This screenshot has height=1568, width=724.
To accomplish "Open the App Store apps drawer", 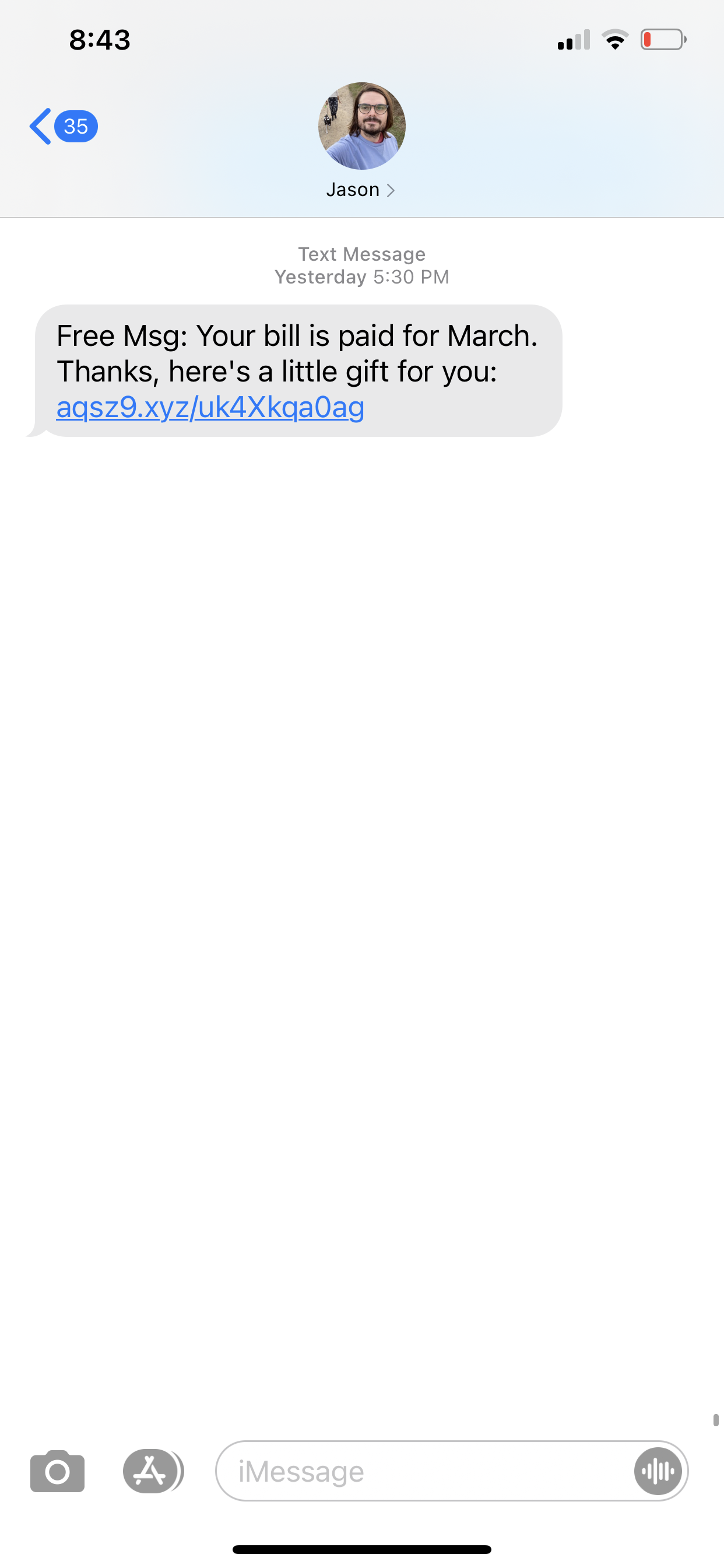I will pos(153,1471).
